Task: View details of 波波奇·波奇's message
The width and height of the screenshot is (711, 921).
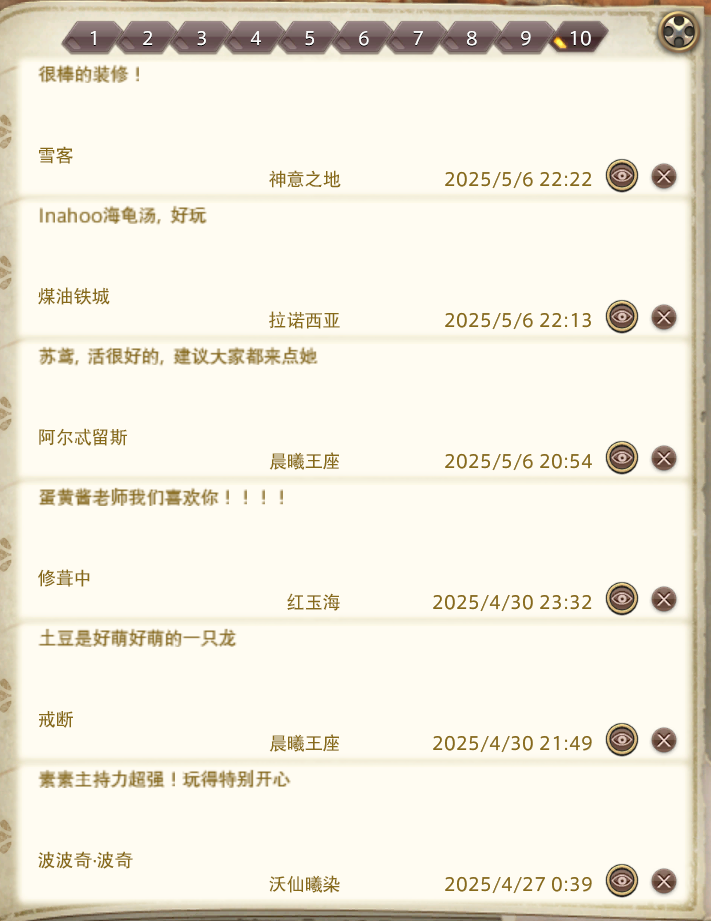Action: 622,882
